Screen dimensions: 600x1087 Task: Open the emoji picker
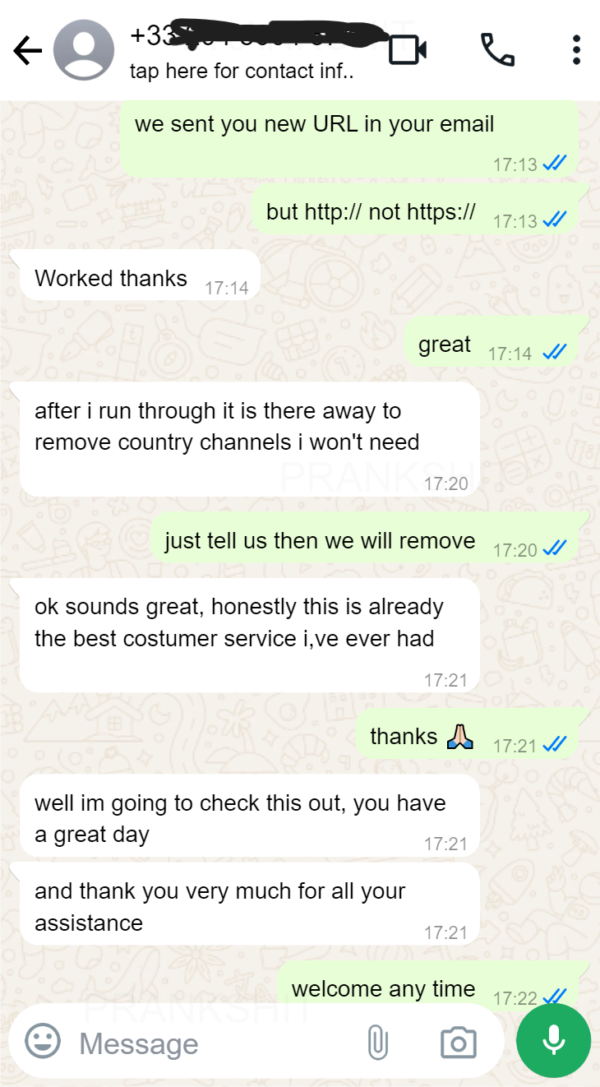point(42,1043)
